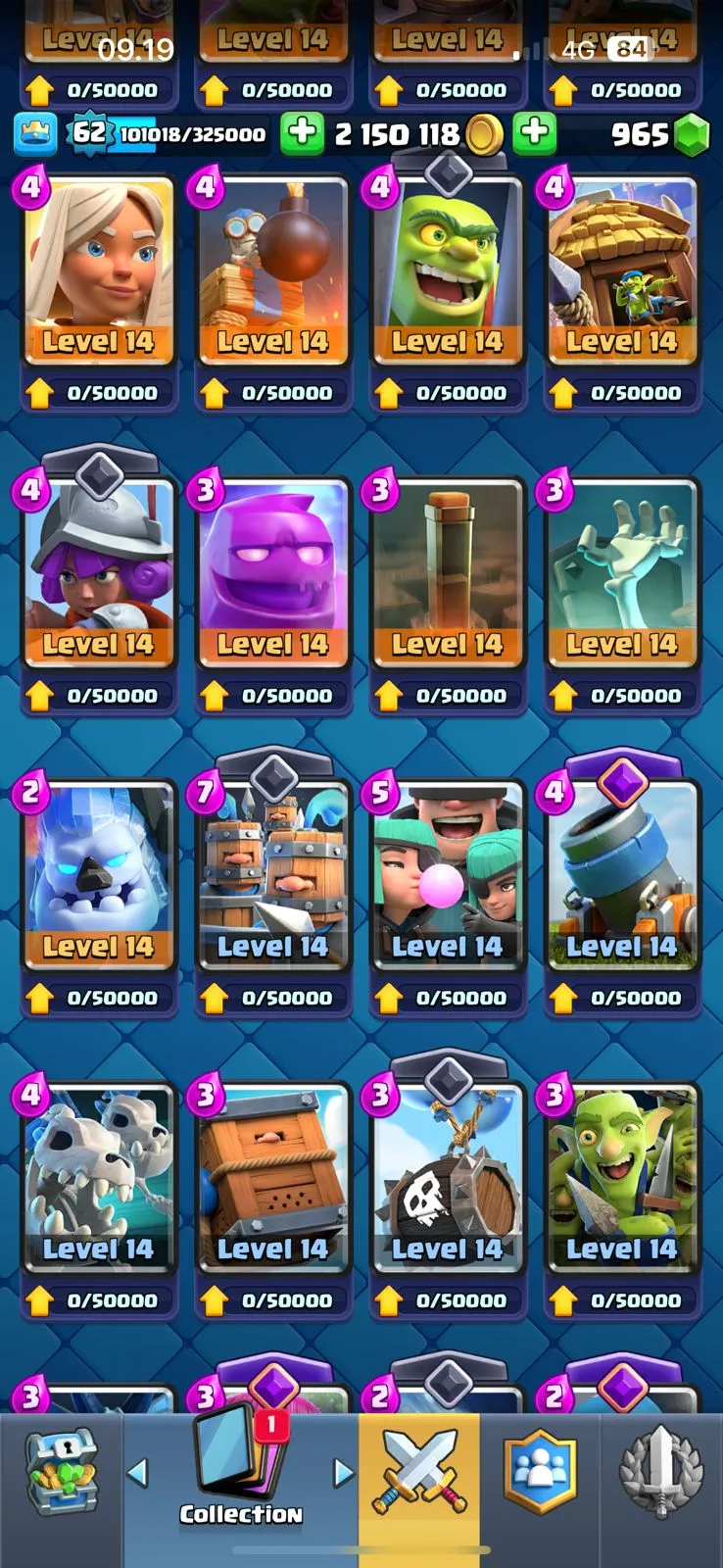723x1568 pixels.
Task: Open the Goblin Hut card
Action: pos(622,274)
